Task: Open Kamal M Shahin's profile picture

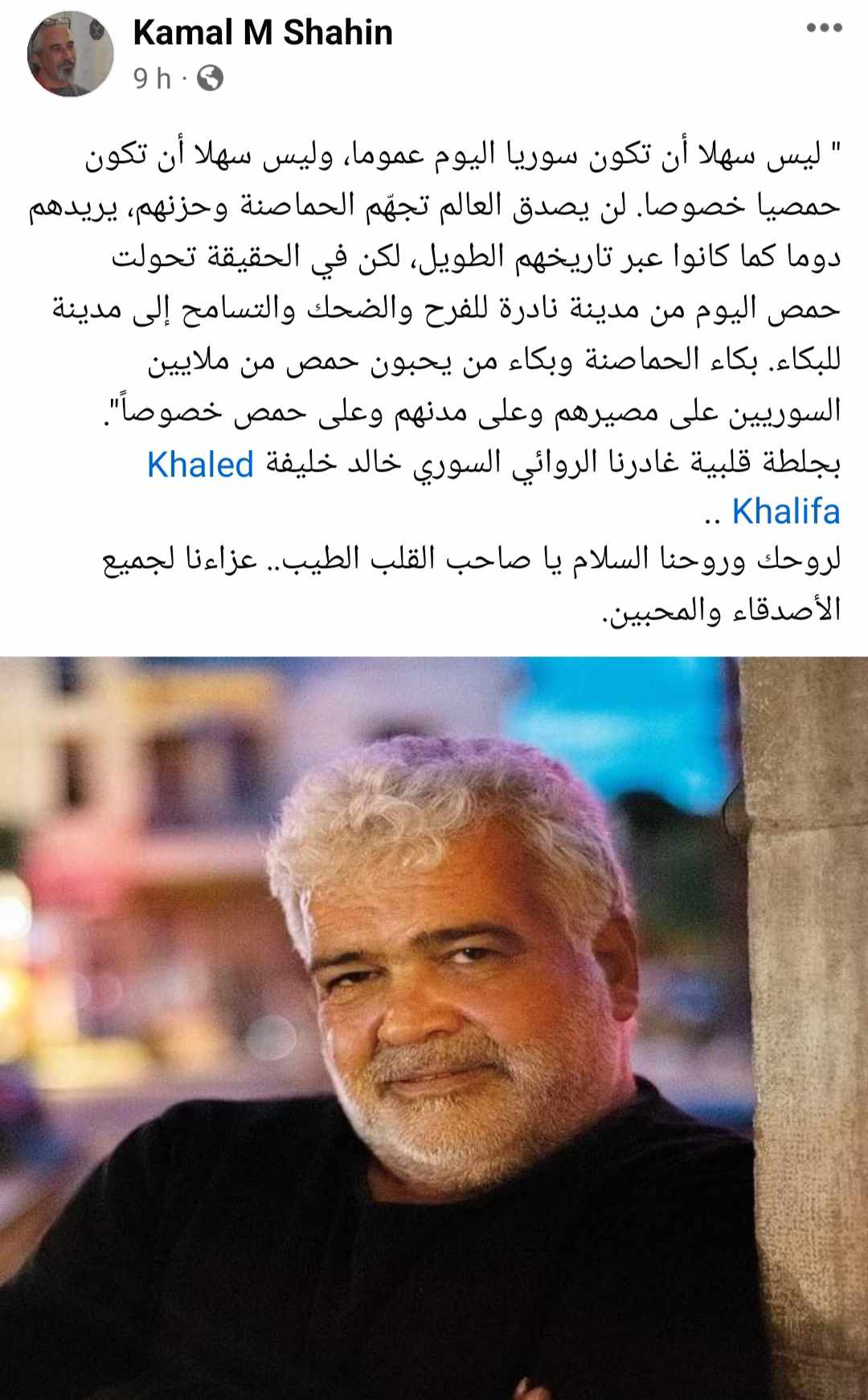Action: [71, 55]
